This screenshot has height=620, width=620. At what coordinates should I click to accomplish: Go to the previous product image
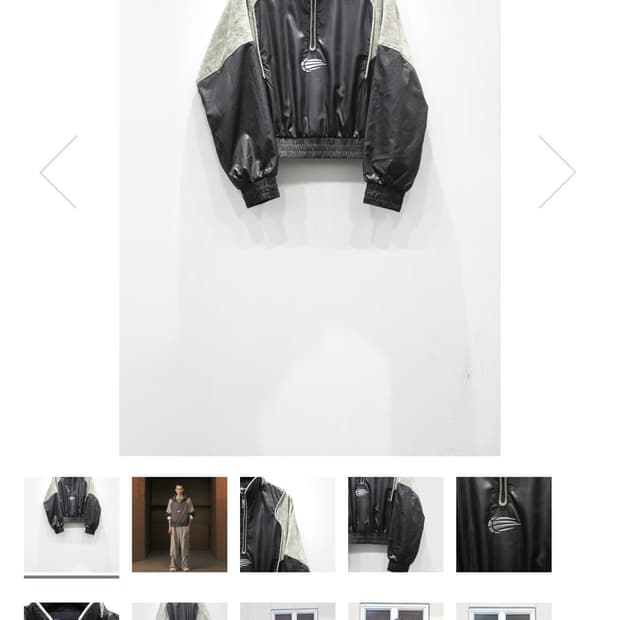59,172
